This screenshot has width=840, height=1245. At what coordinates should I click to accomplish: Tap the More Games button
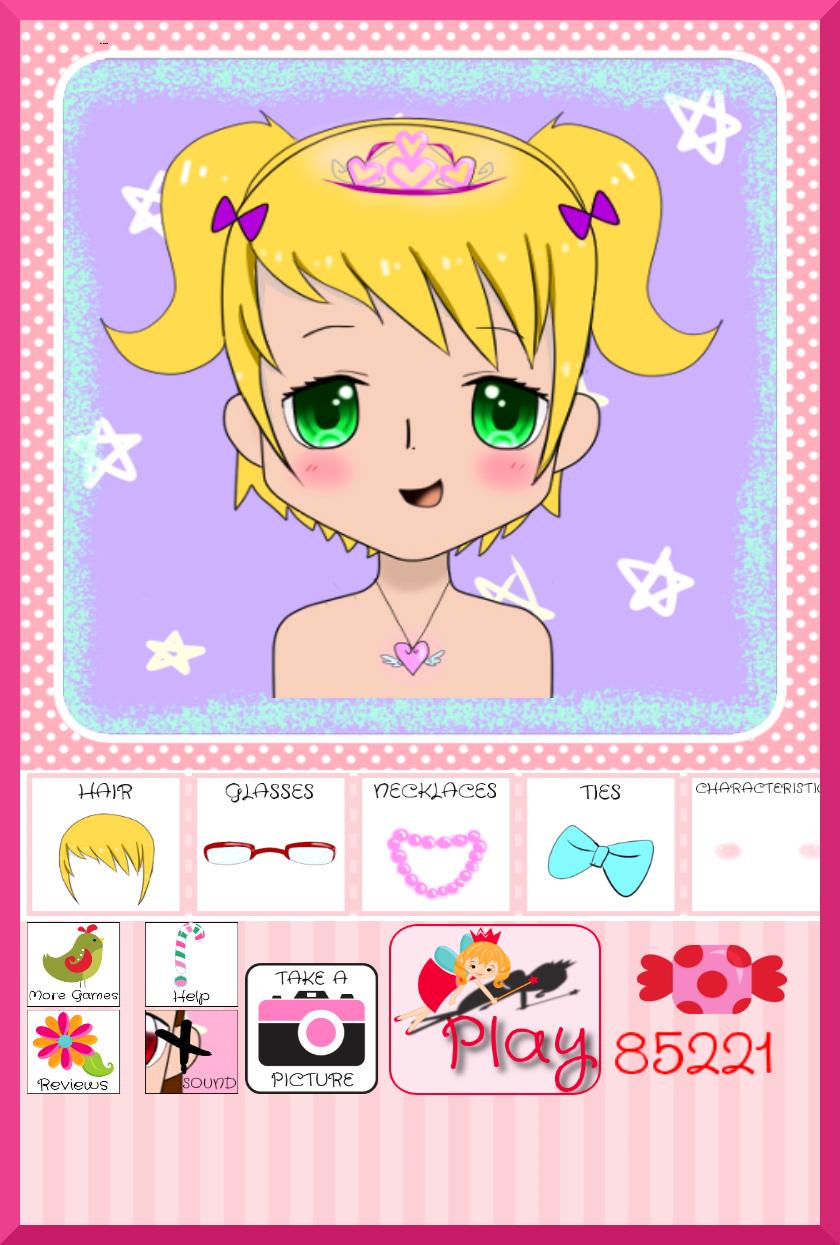(x=73, y=964)
